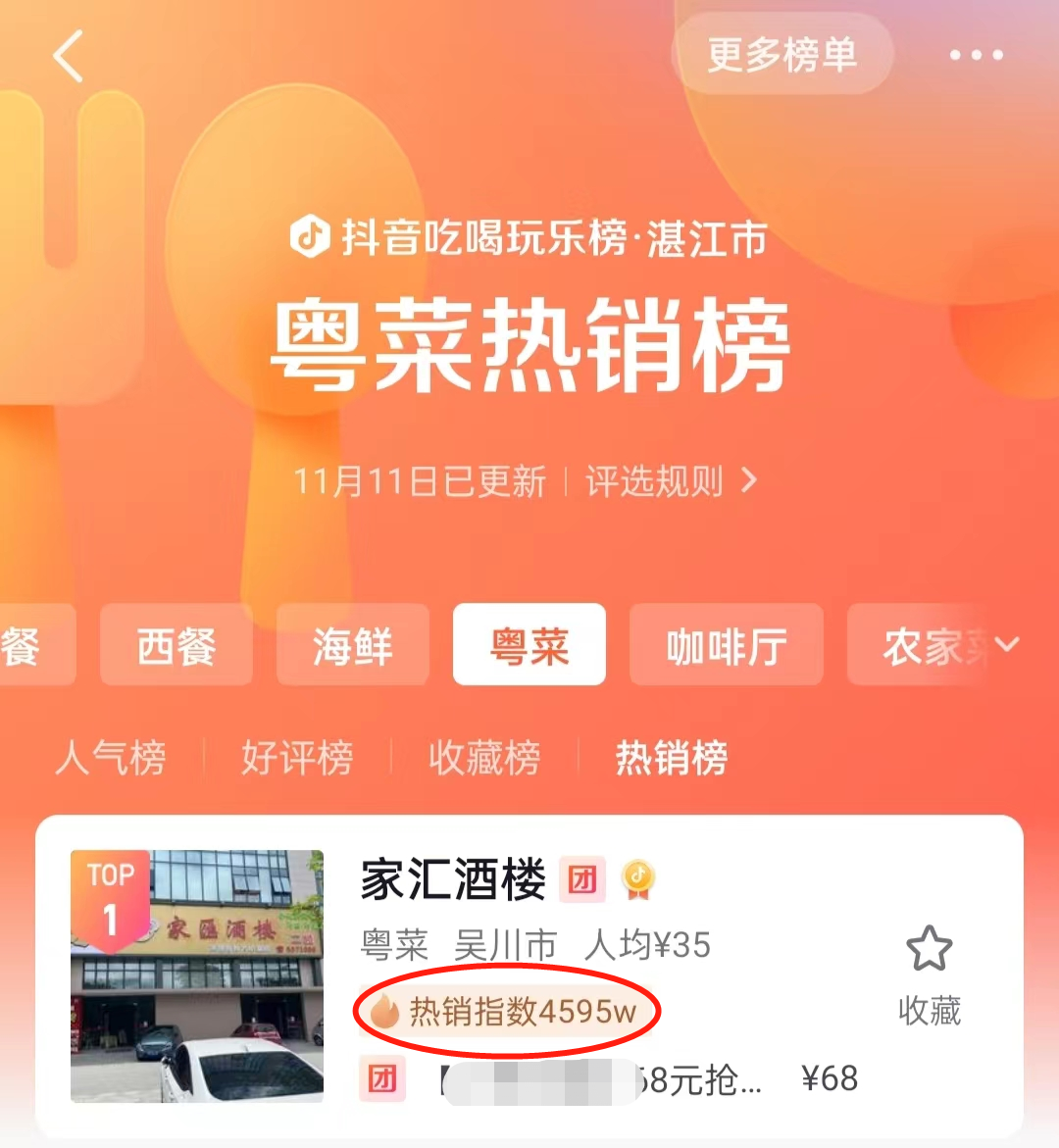1059x1148 pixels.
Task: Tap the 团 icon on the ¥68 deal row
Action: point(383,1077)
